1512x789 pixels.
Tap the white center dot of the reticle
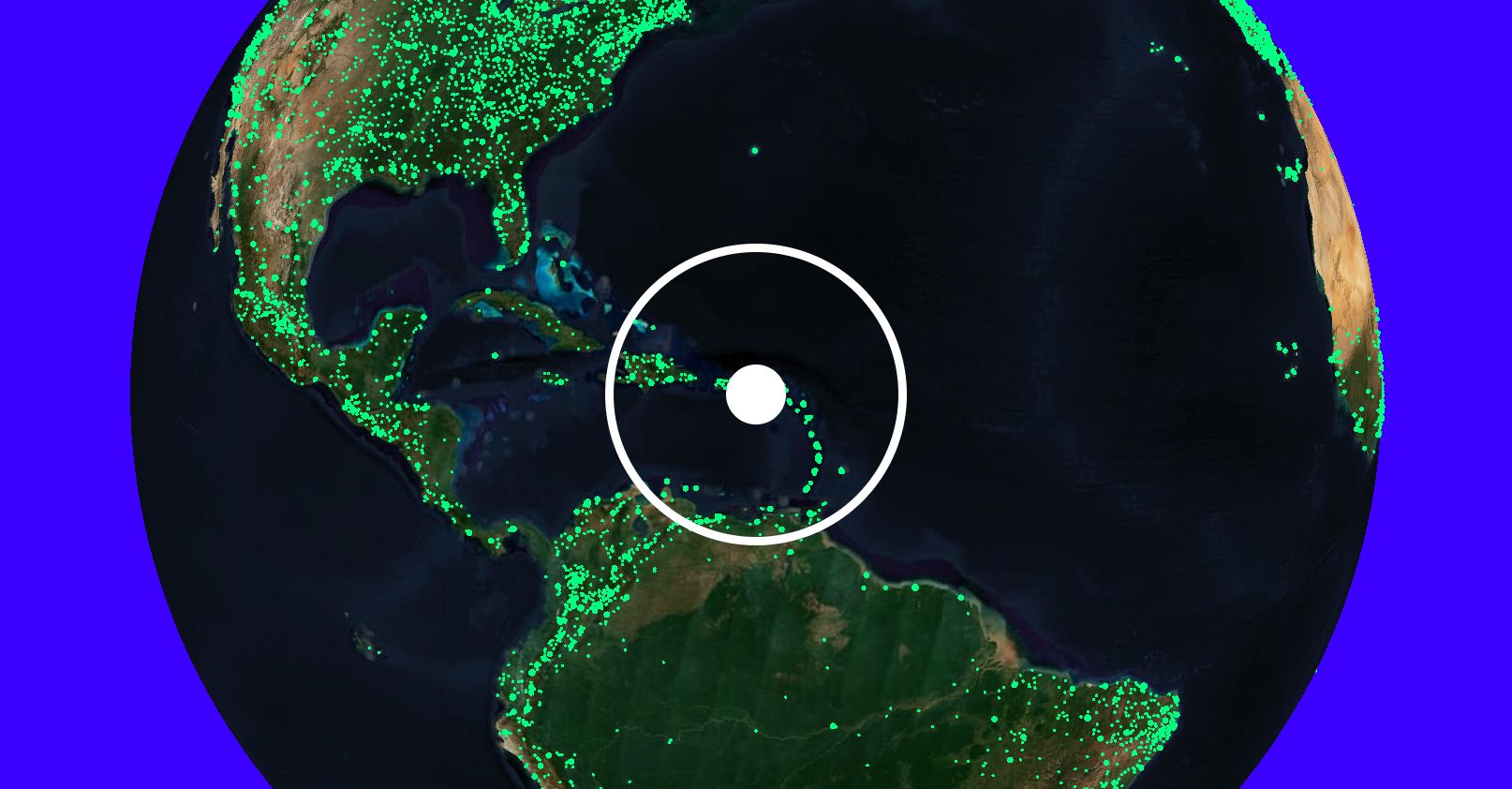click(x=755, y=394)
